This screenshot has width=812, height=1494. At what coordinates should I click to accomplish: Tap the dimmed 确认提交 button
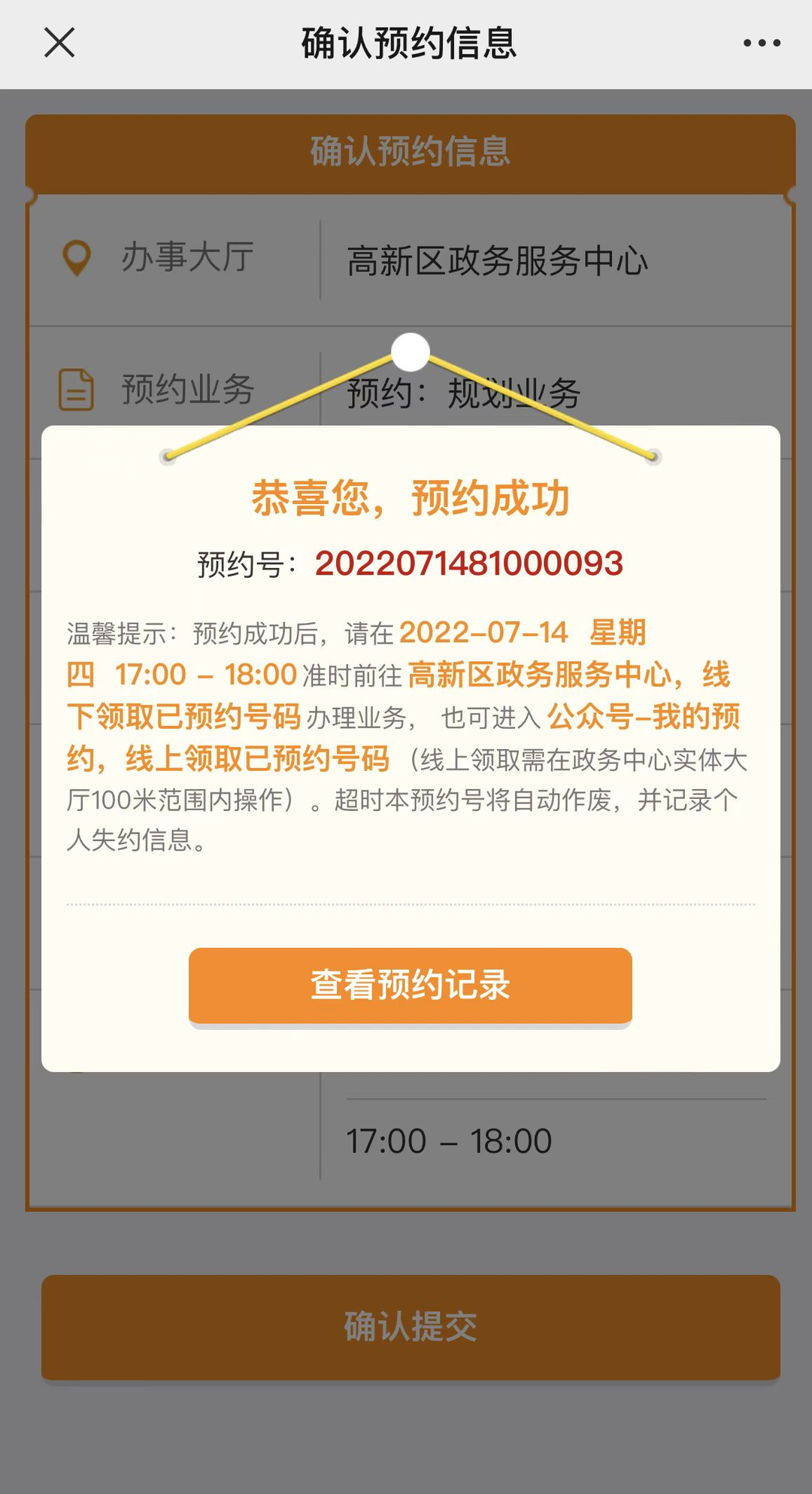coord(411,1327)
